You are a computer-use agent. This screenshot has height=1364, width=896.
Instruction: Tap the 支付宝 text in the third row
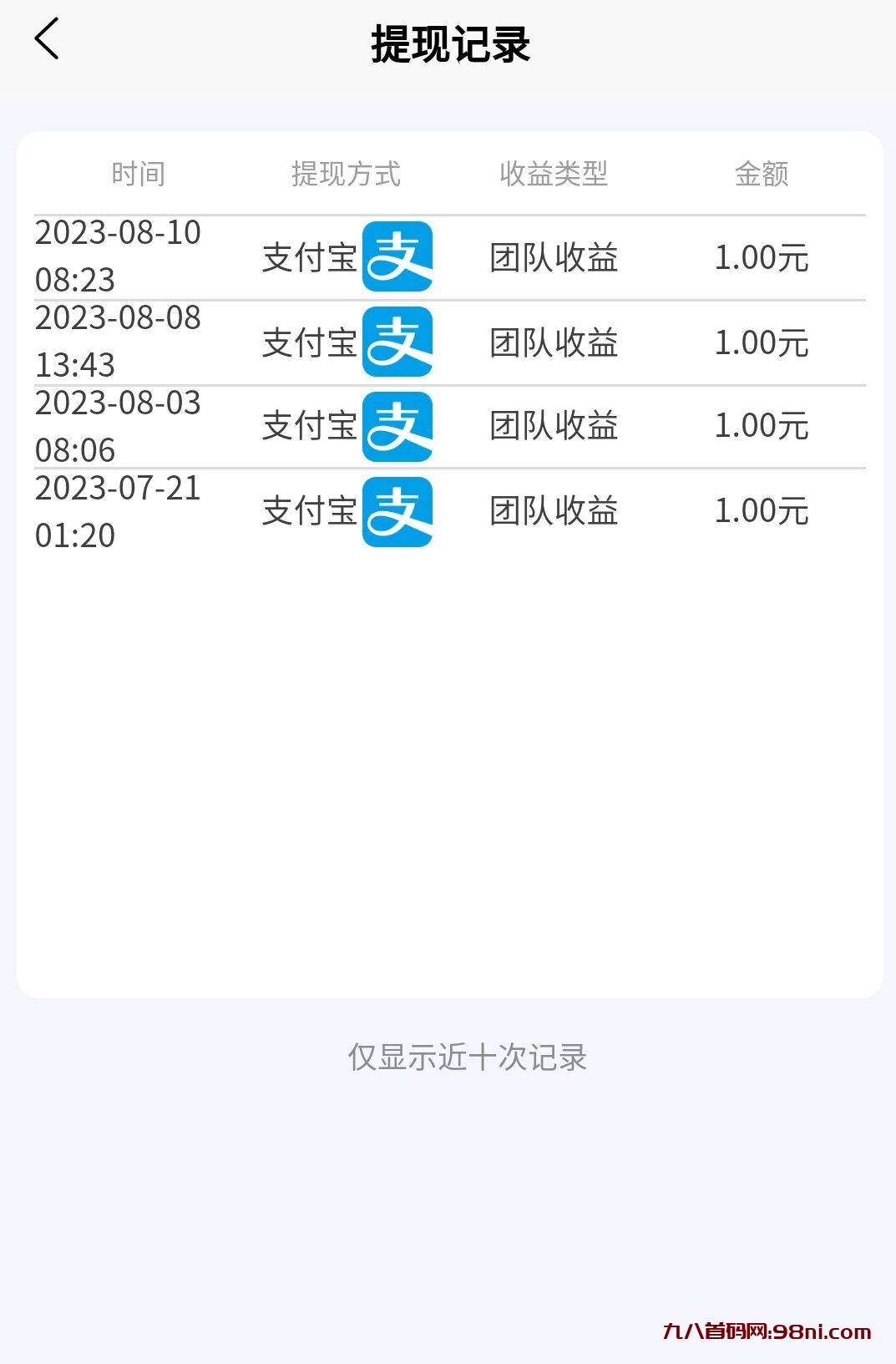(x=308, y=427)
